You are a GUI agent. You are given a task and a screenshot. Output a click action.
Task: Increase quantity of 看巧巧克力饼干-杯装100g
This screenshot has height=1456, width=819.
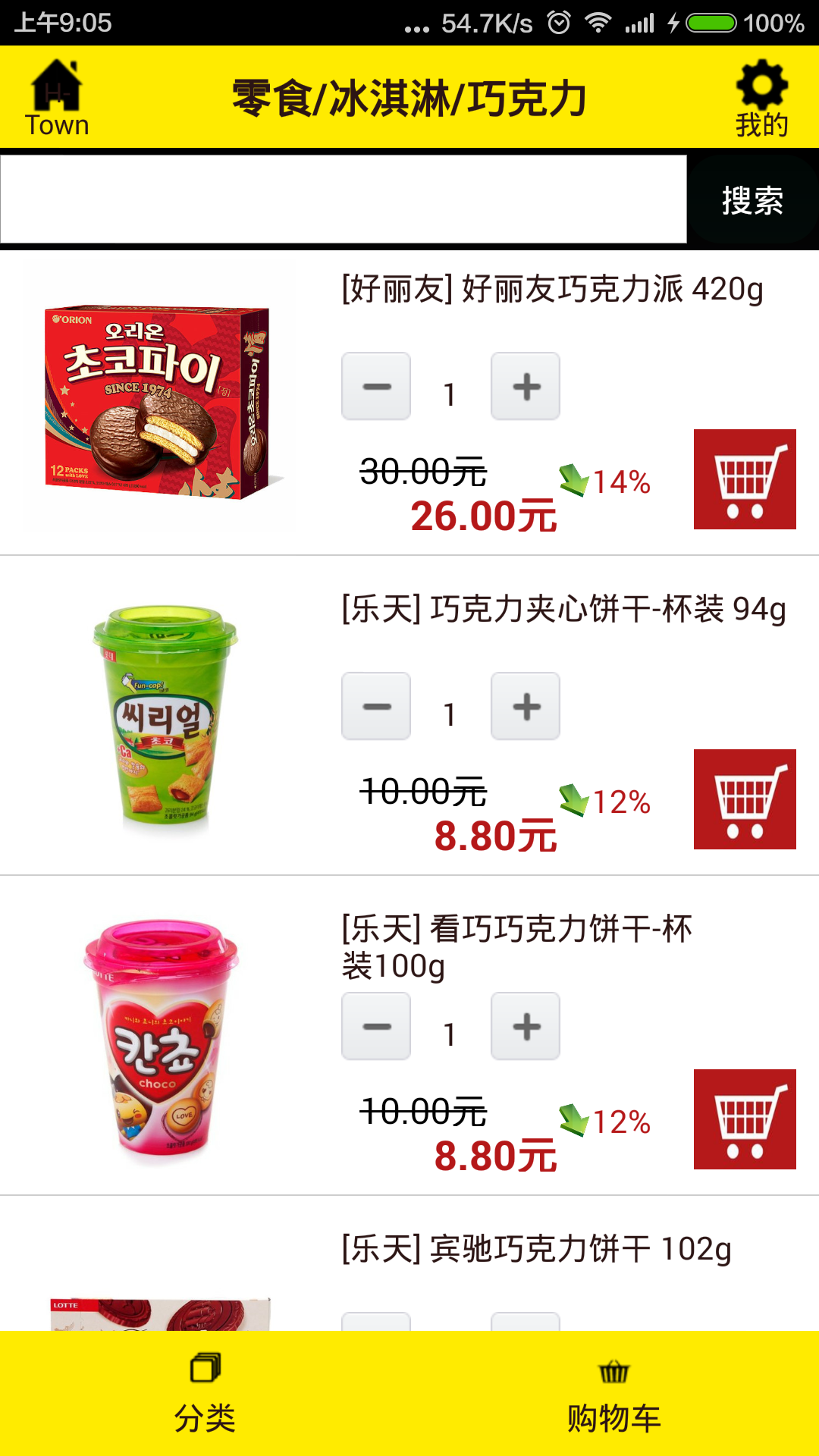[526, 1026]
